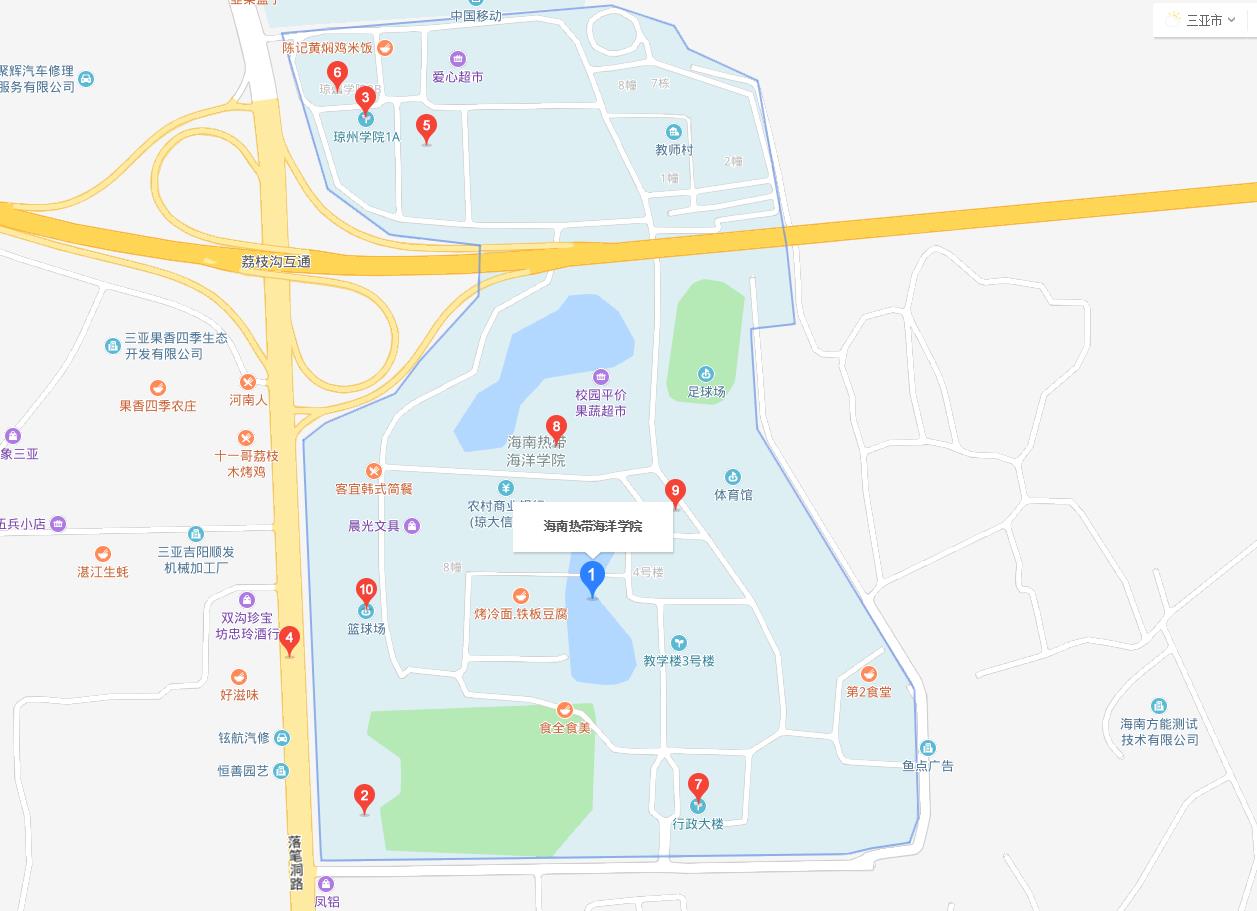Image resolution: width=1257 pixels, height=911 pixels.
Task: Open the 三亚市 city dropdown
Action: pos(1204,20)
